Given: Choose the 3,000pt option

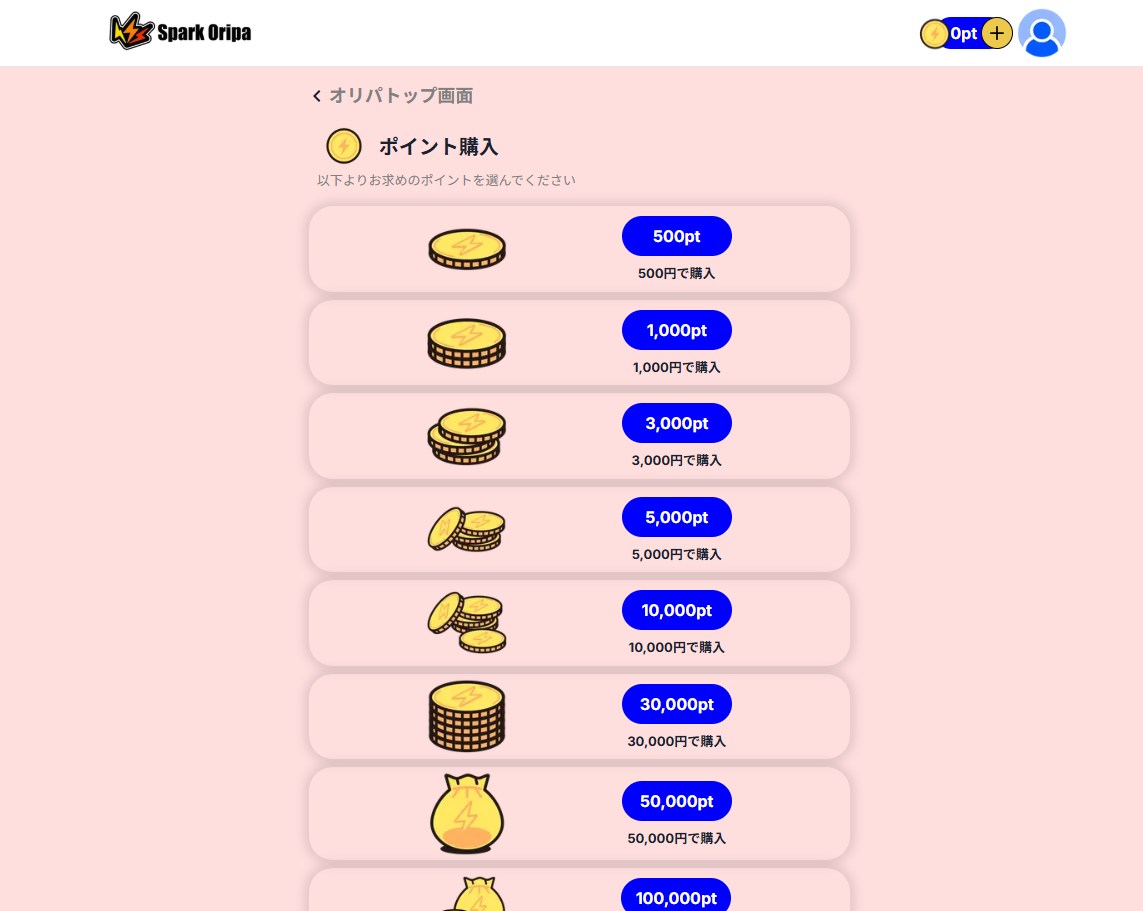Looking at the screenshot, I should coord(677,423).
